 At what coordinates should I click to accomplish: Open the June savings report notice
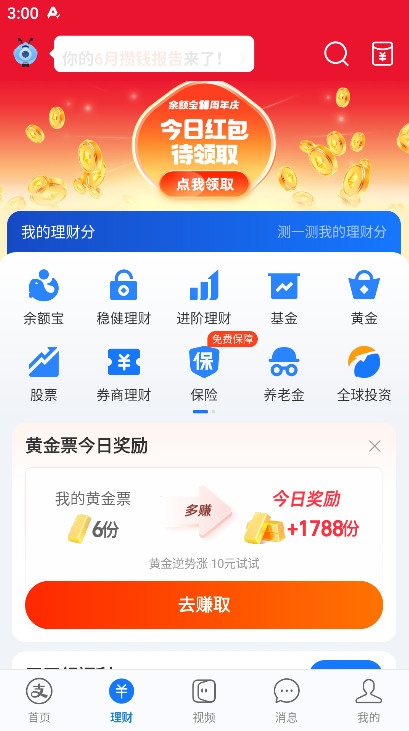click(154, 54)
